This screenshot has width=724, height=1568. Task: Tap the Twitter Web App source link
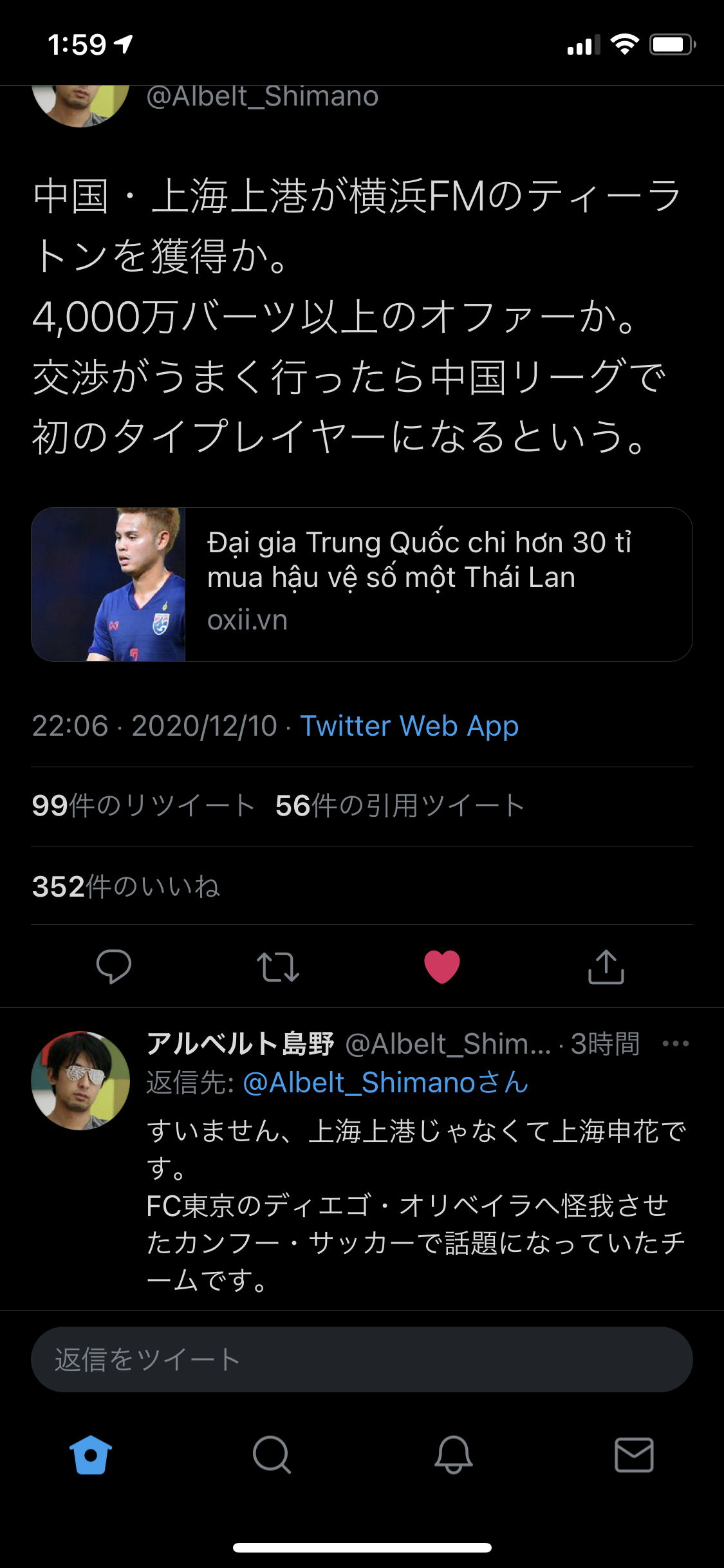[x=409, y=726]
